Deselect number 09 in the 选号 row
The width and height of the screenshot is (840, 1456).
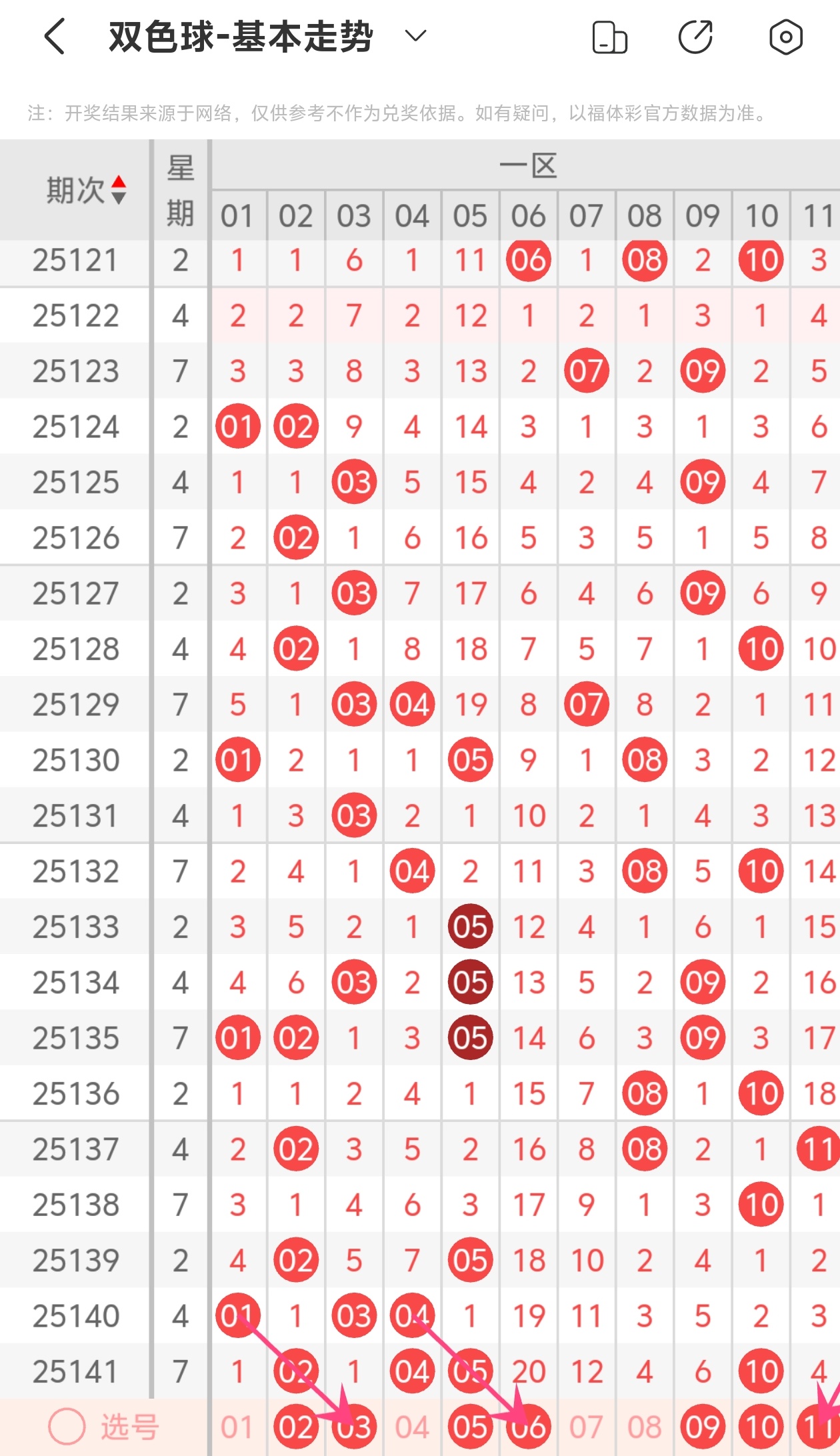pos(703,1427)
